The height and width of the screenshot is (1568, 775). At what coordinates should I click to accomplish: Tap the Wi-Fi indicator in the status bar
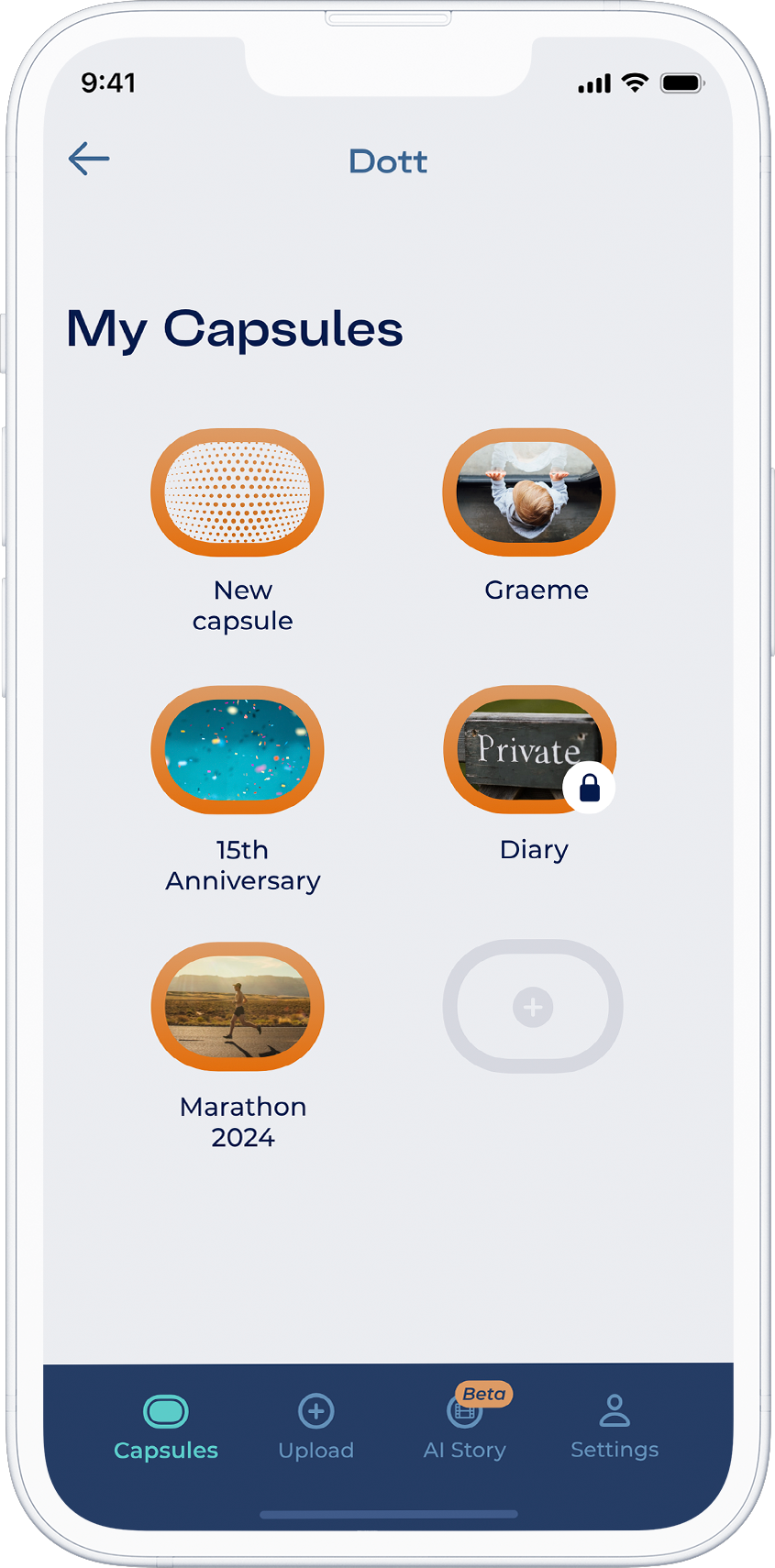pos(634,83)
